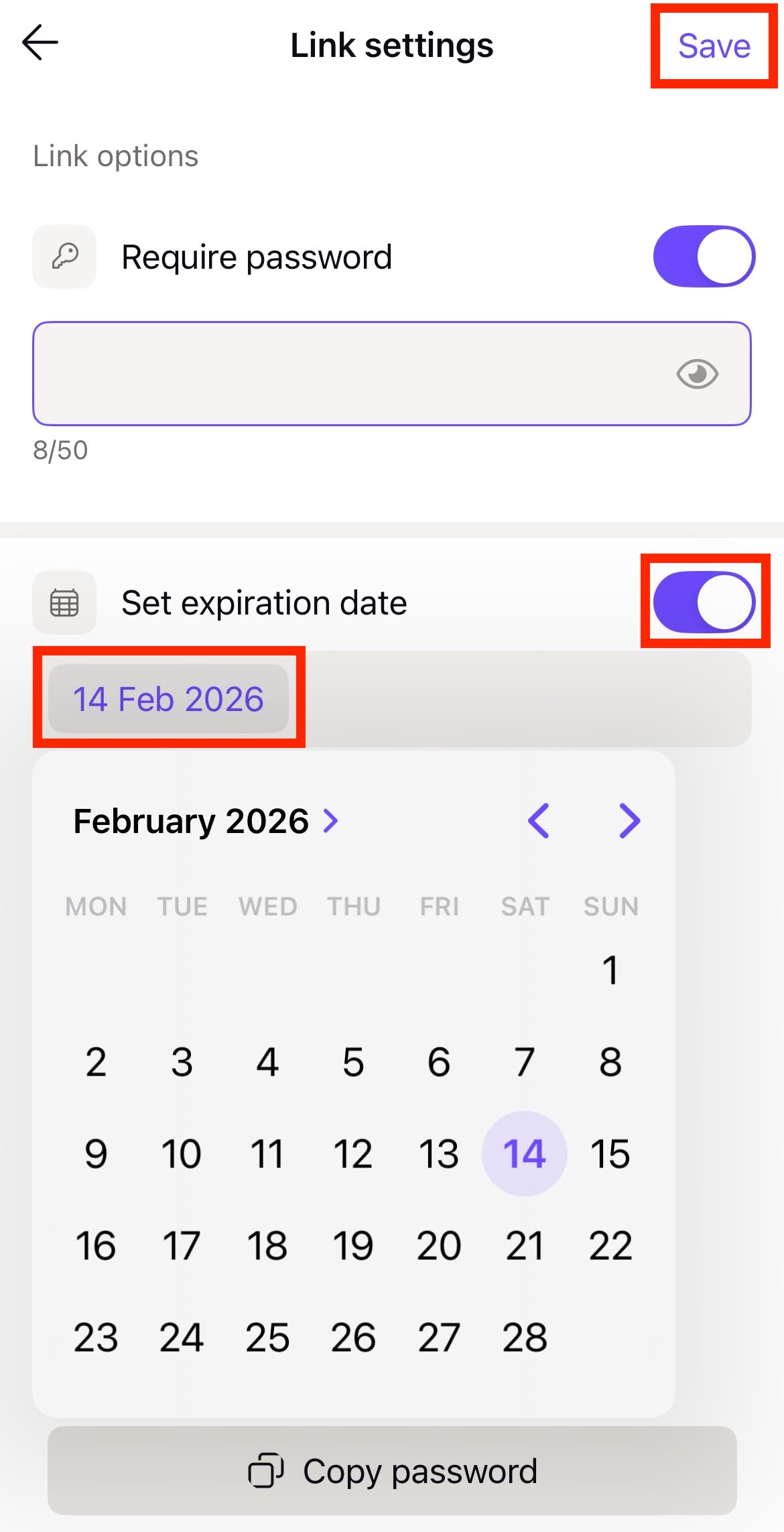Click day 27 in the calendar grid

click(439, 1338)
